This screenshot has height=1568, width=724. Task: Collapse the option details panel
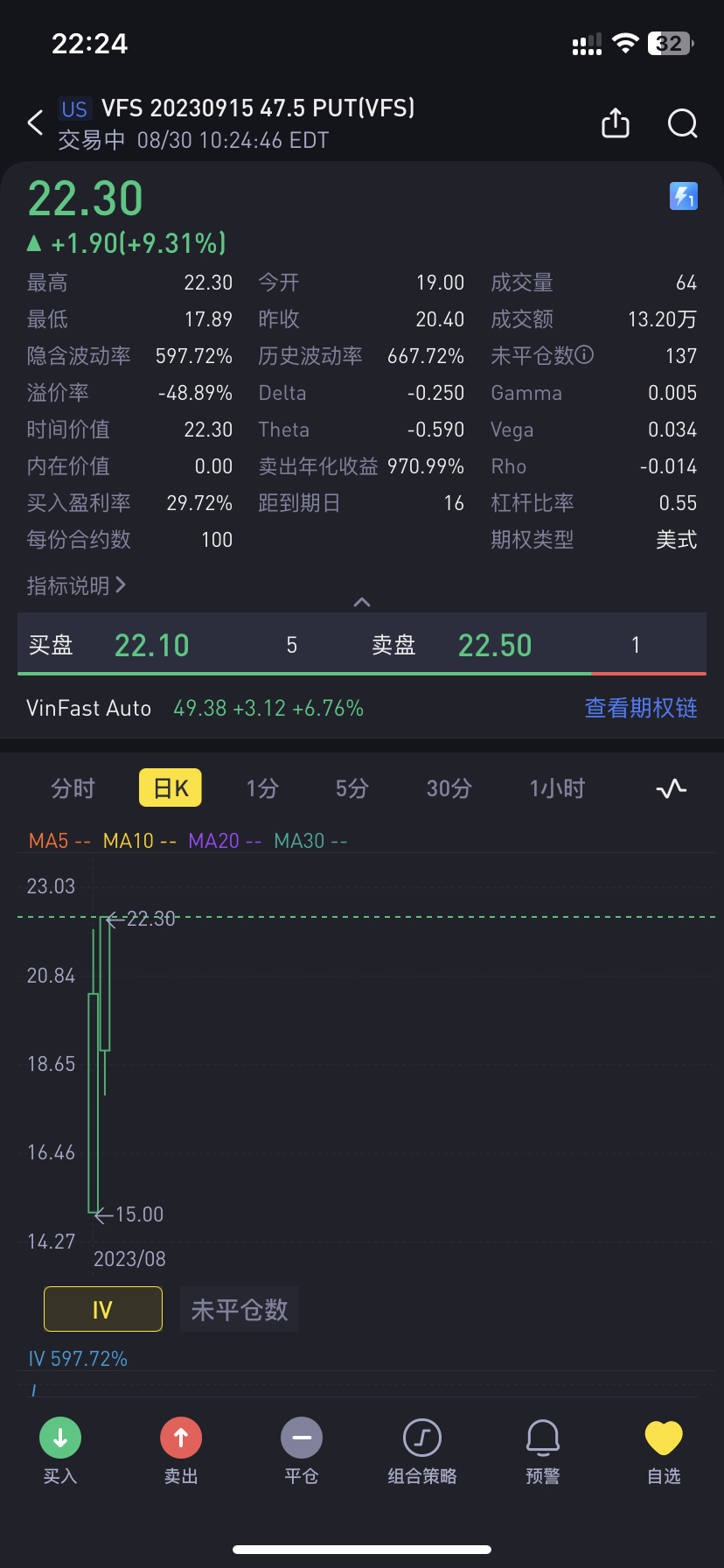(361, 602)
